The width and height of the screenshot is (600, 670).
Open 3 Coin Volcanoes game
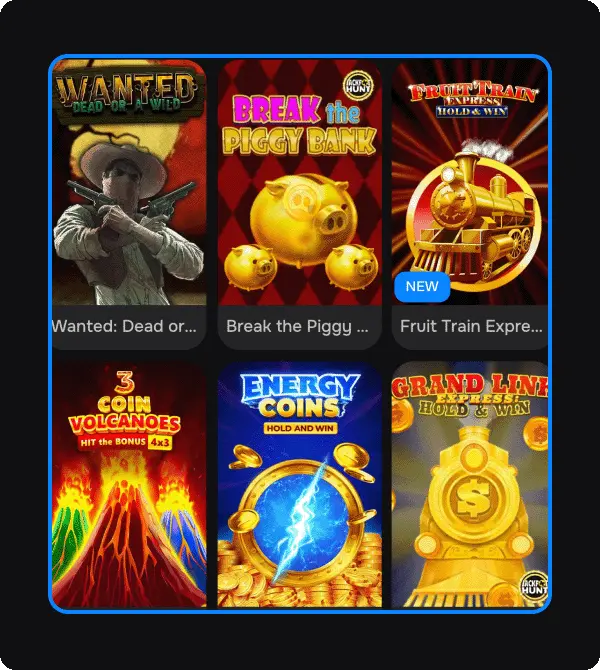pos(128,487)
